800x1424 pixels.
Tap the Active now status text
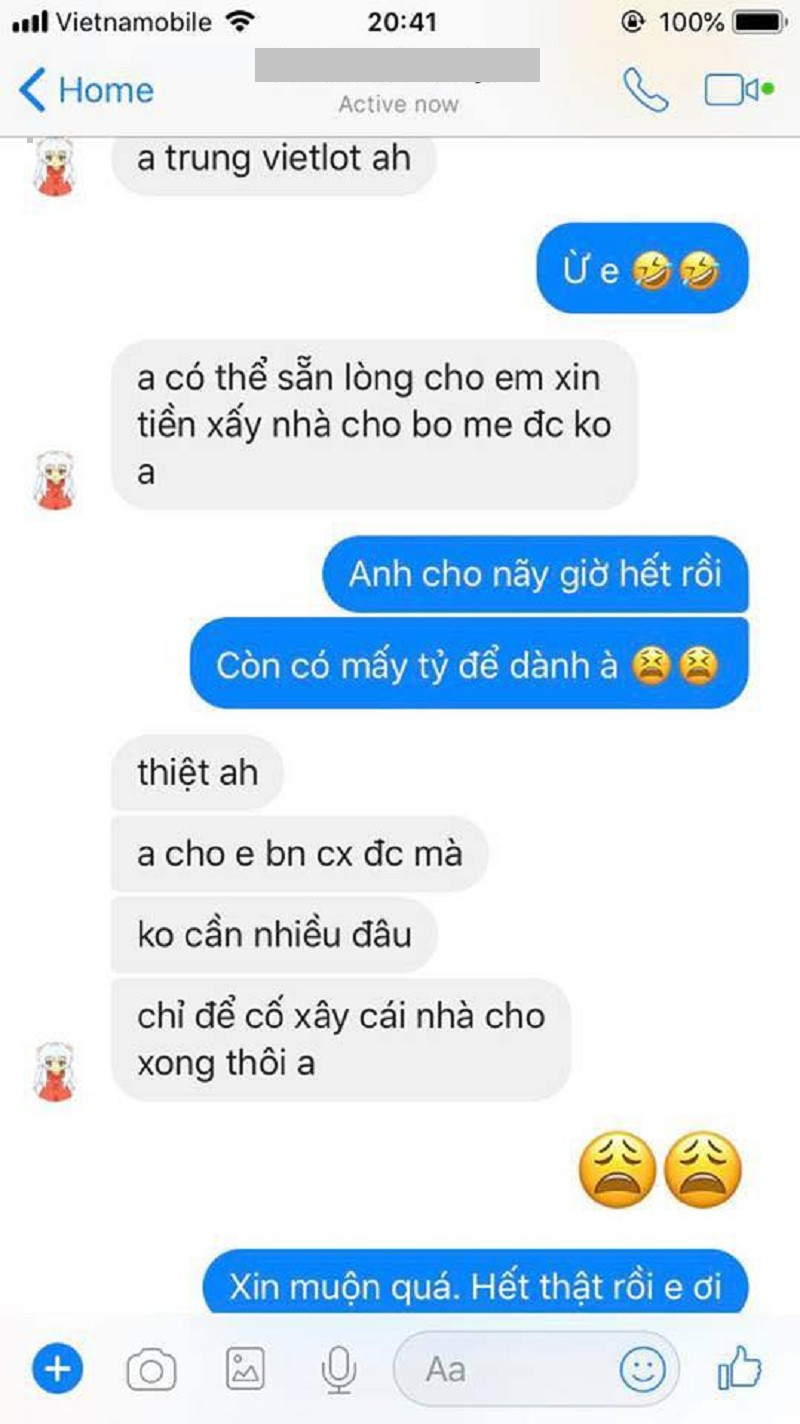398,104
